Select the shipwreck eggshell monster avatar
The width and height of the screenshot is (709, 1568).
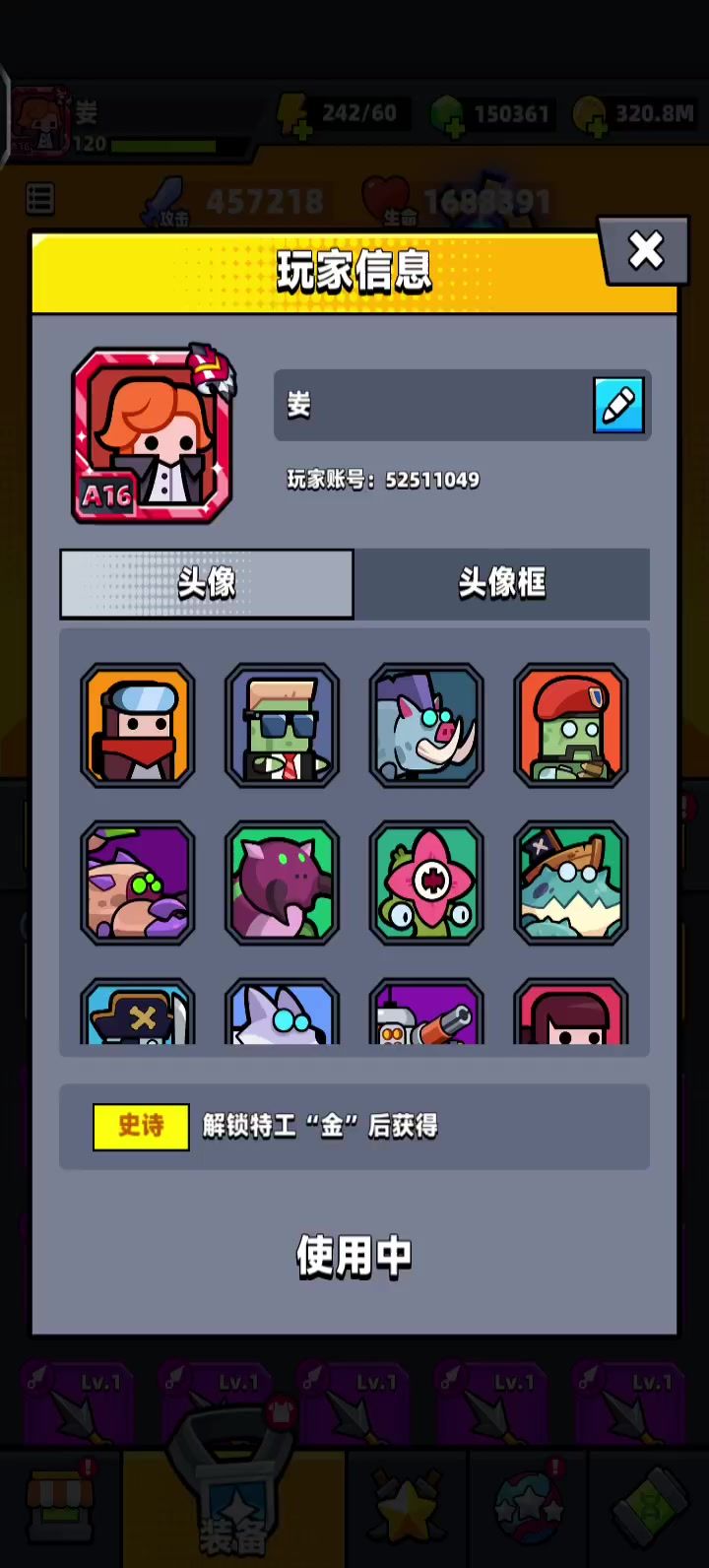point(571,883)
